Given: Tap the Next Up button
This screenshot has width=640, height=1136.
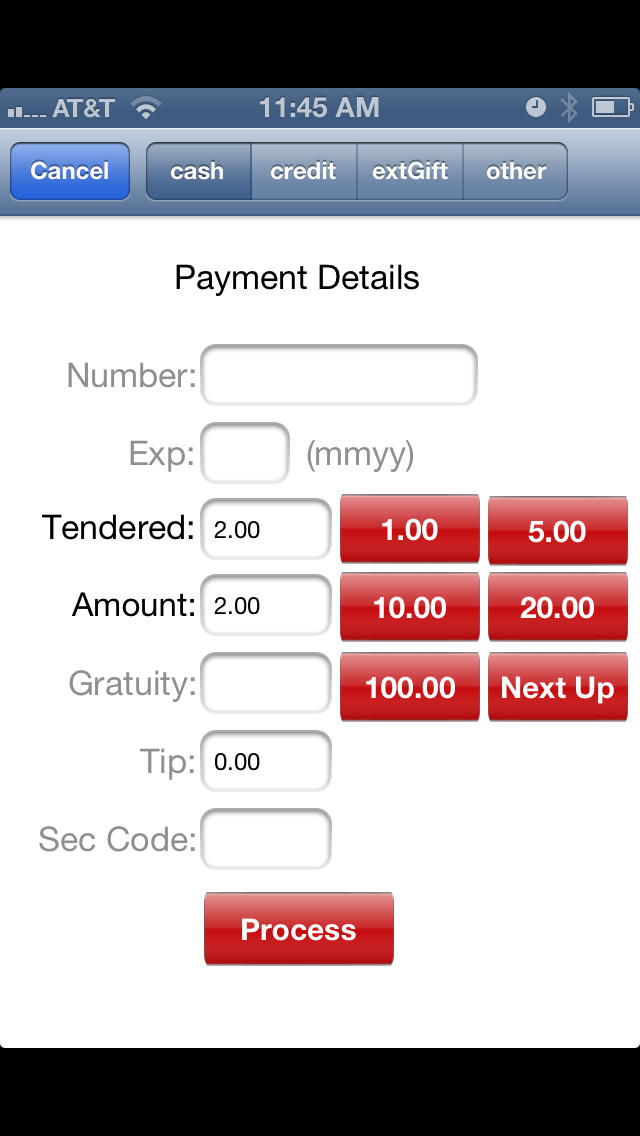Looking at the screenshot, I should (557, 687).
